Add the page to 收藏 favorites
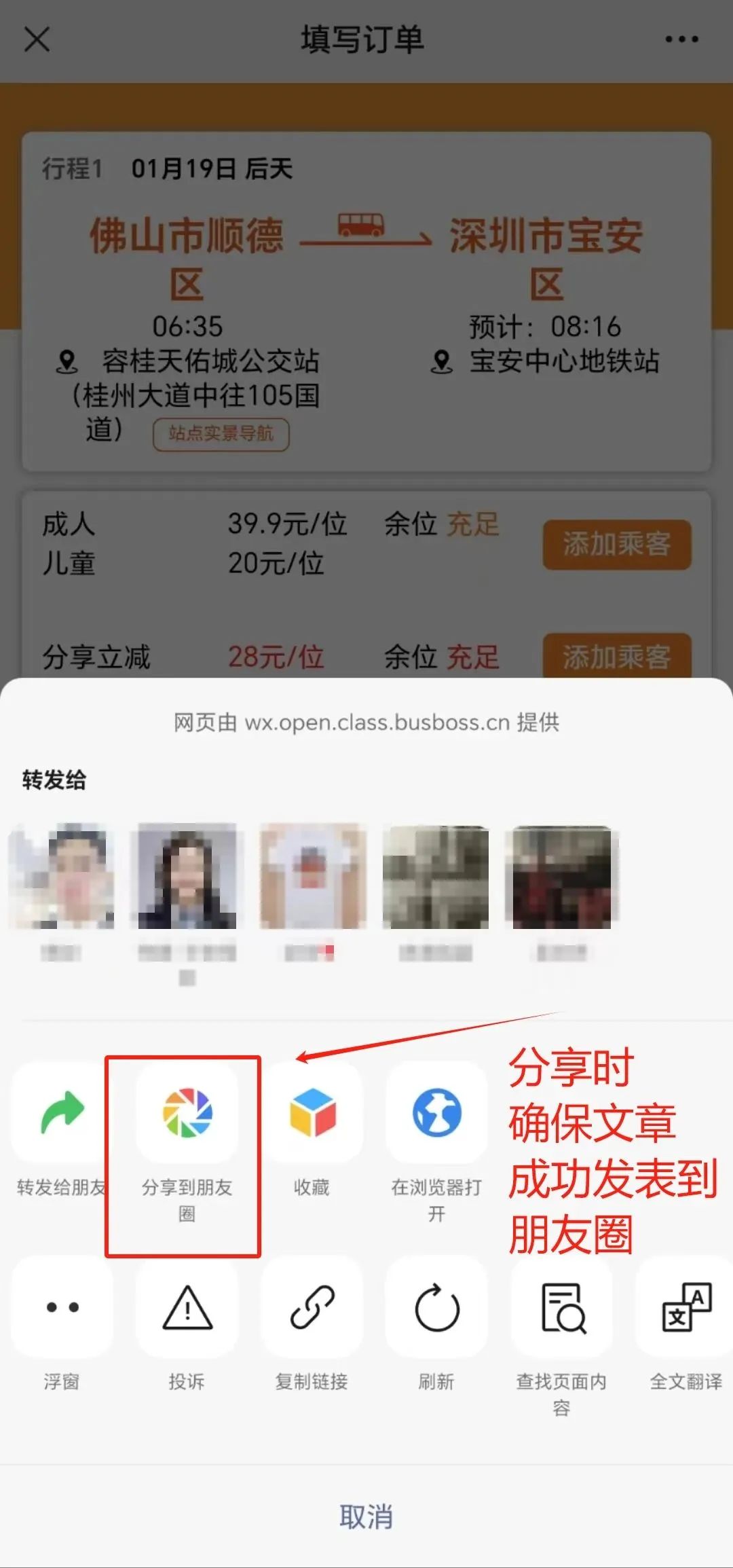733x1568 pixels. (x=312, y=1114)
